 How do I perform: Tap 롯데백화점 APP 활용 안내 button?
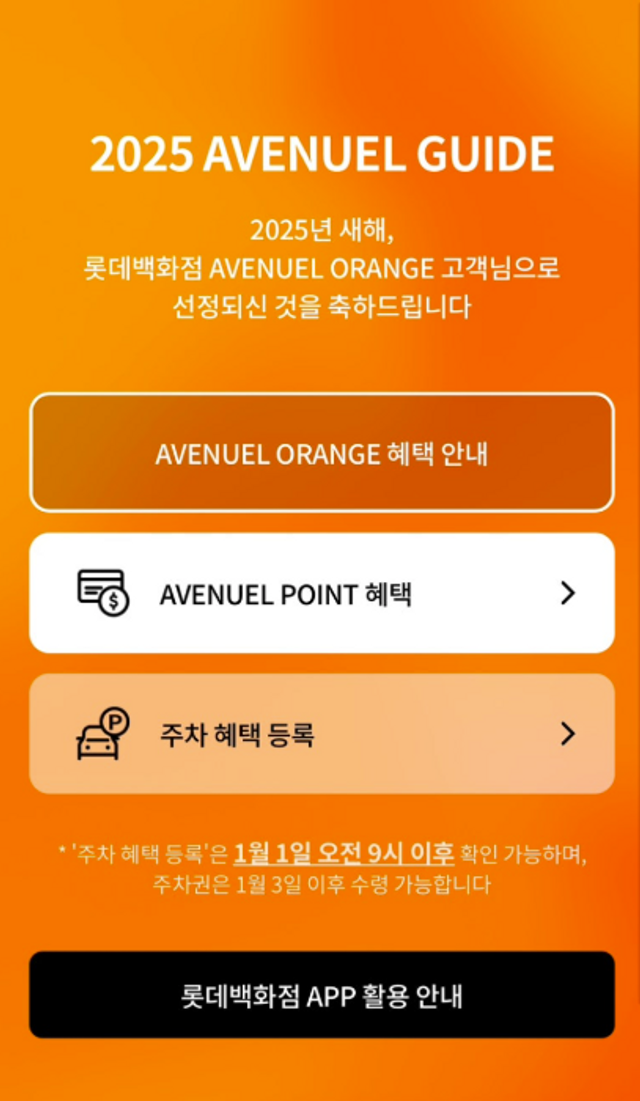pyautogui.click(x=321, y=995)
